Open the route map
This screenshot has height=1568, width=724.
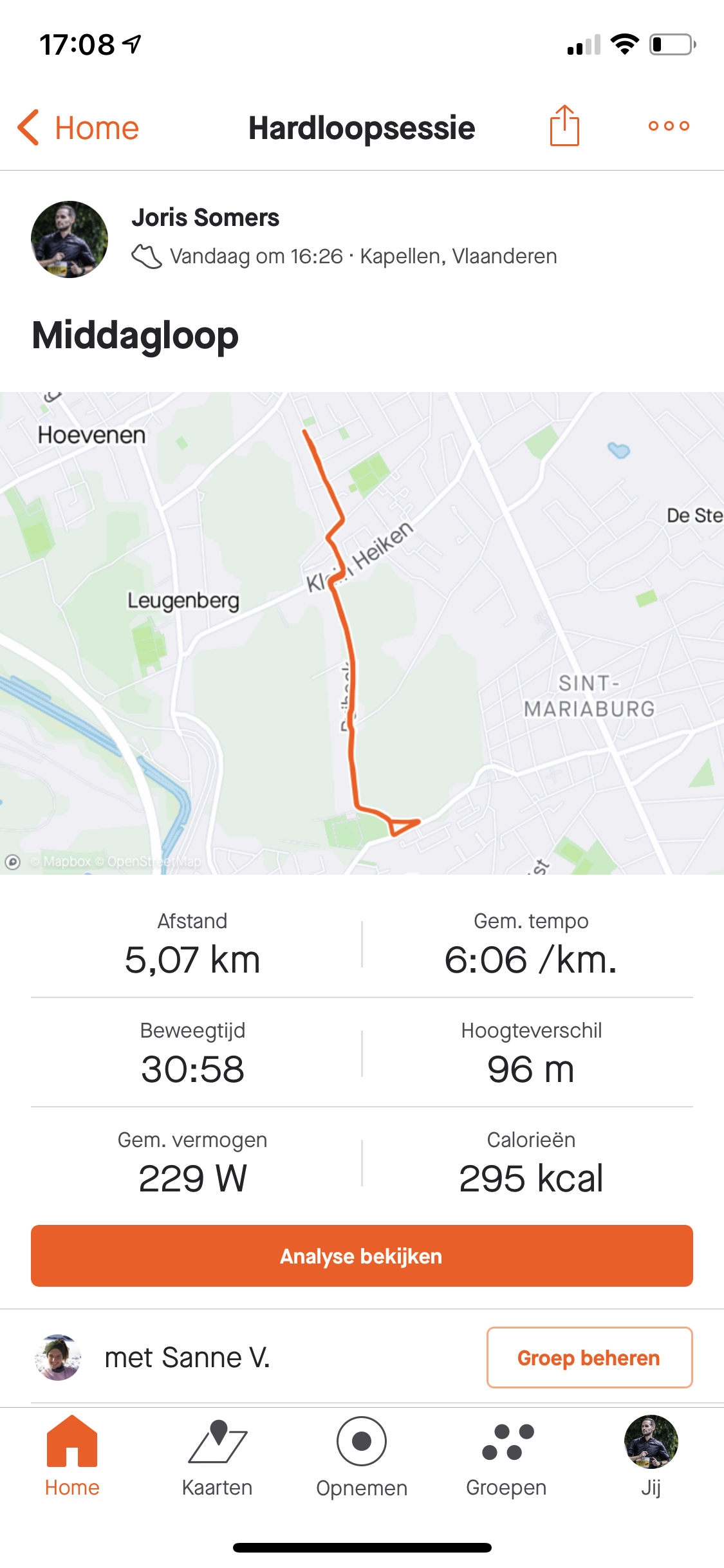tap(362, 633)
